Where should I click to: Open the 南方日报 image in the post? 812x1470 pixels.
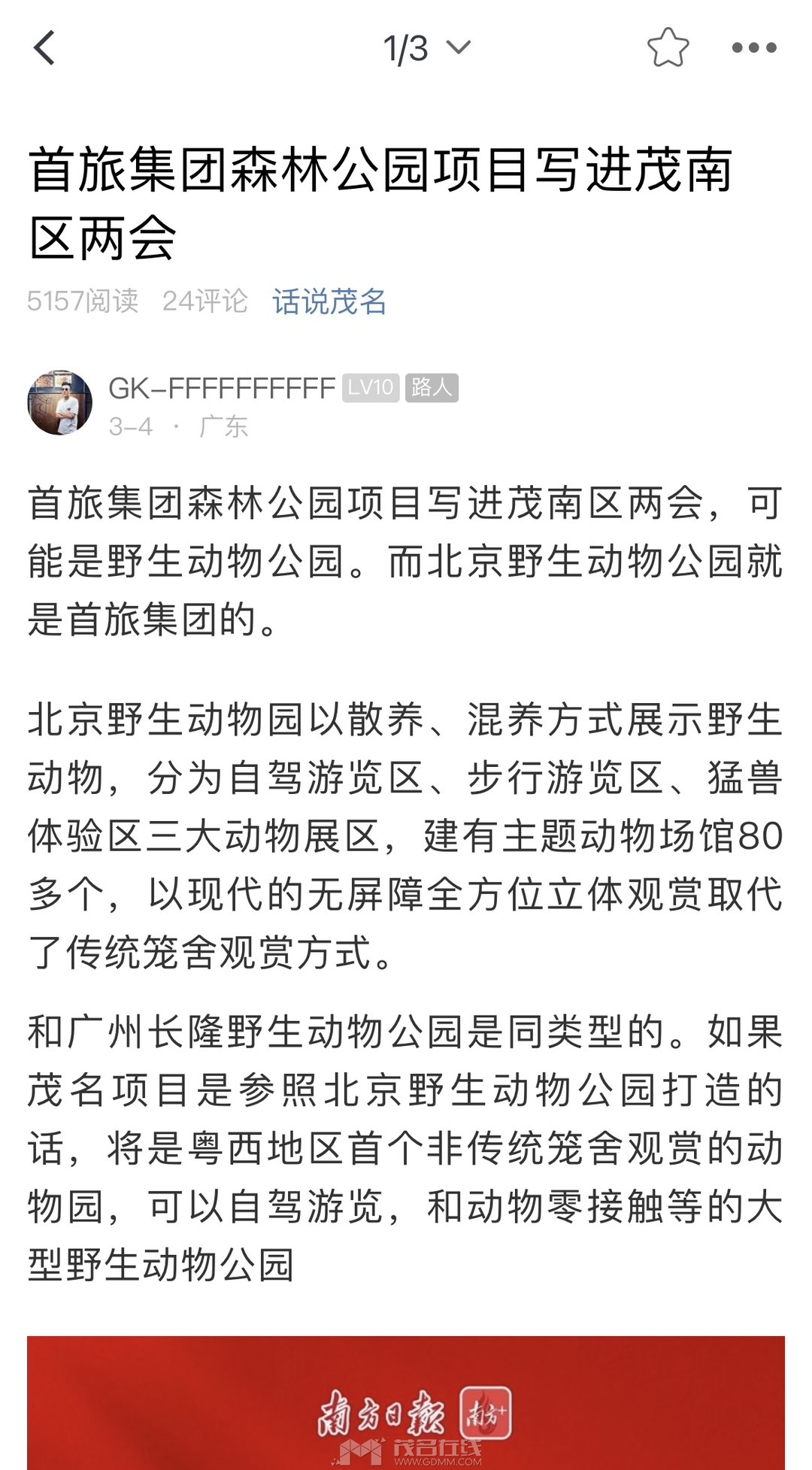(x=406, y=1402)
